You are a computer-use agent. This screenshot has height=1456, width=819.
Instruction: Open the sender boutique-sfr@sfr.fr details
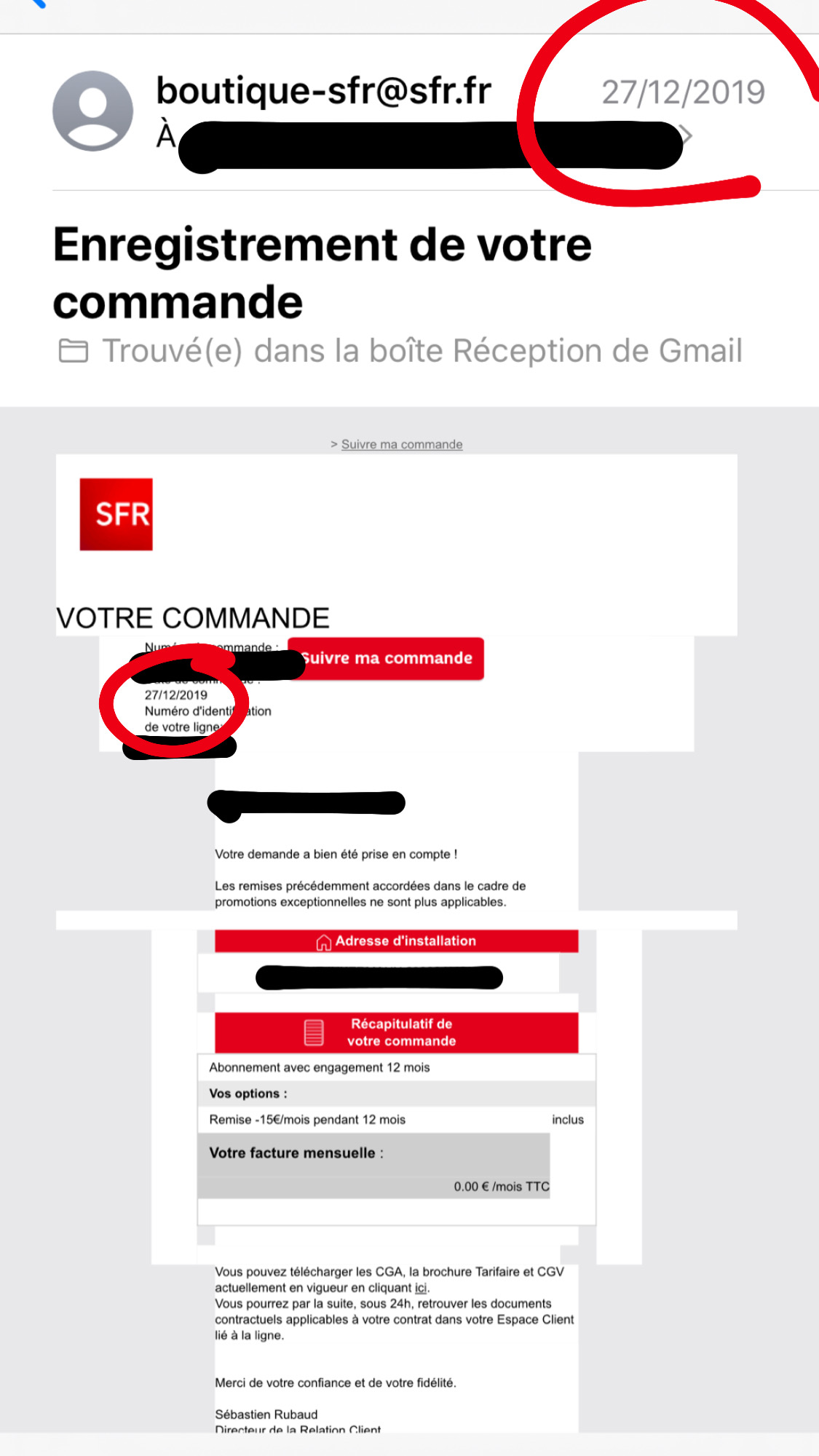(323, 92)
